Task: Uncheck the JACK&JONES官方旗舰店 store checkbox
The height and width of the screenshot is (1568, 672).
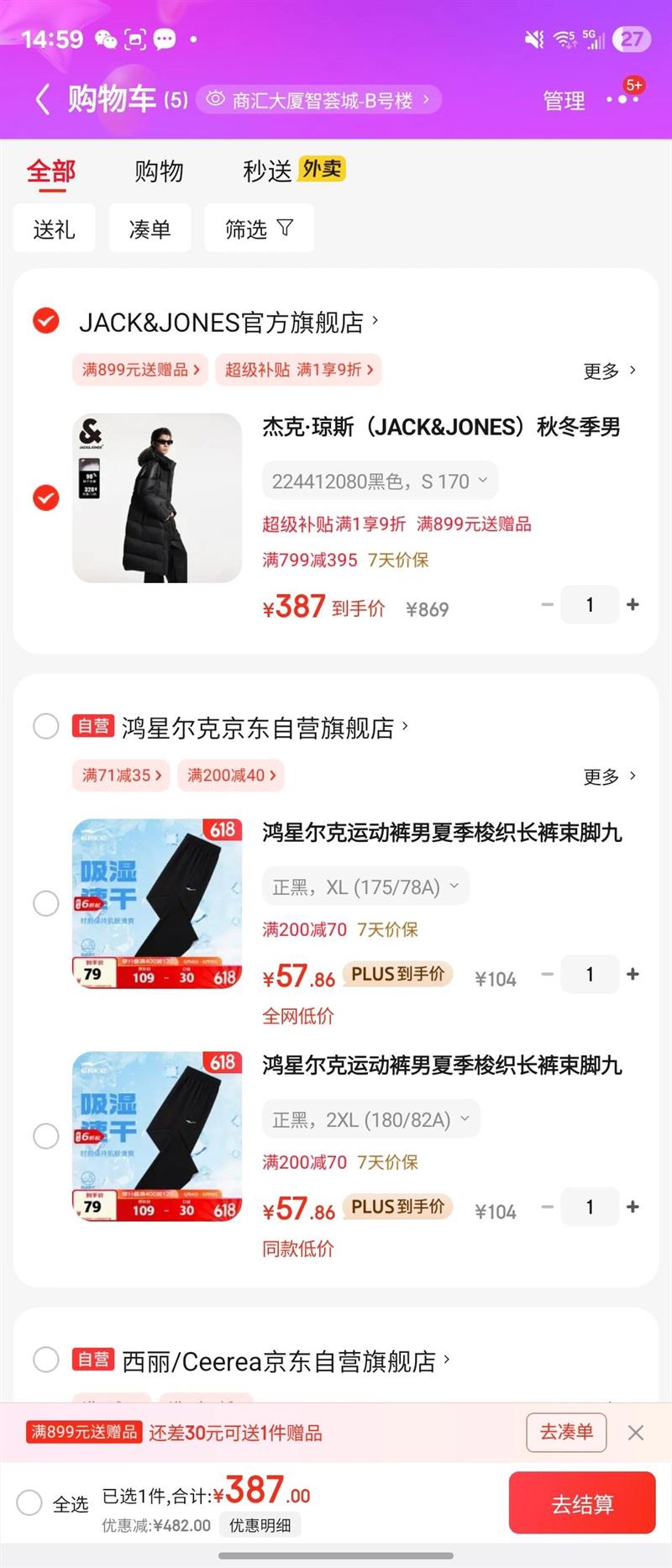Action: [x=45, y=320]
